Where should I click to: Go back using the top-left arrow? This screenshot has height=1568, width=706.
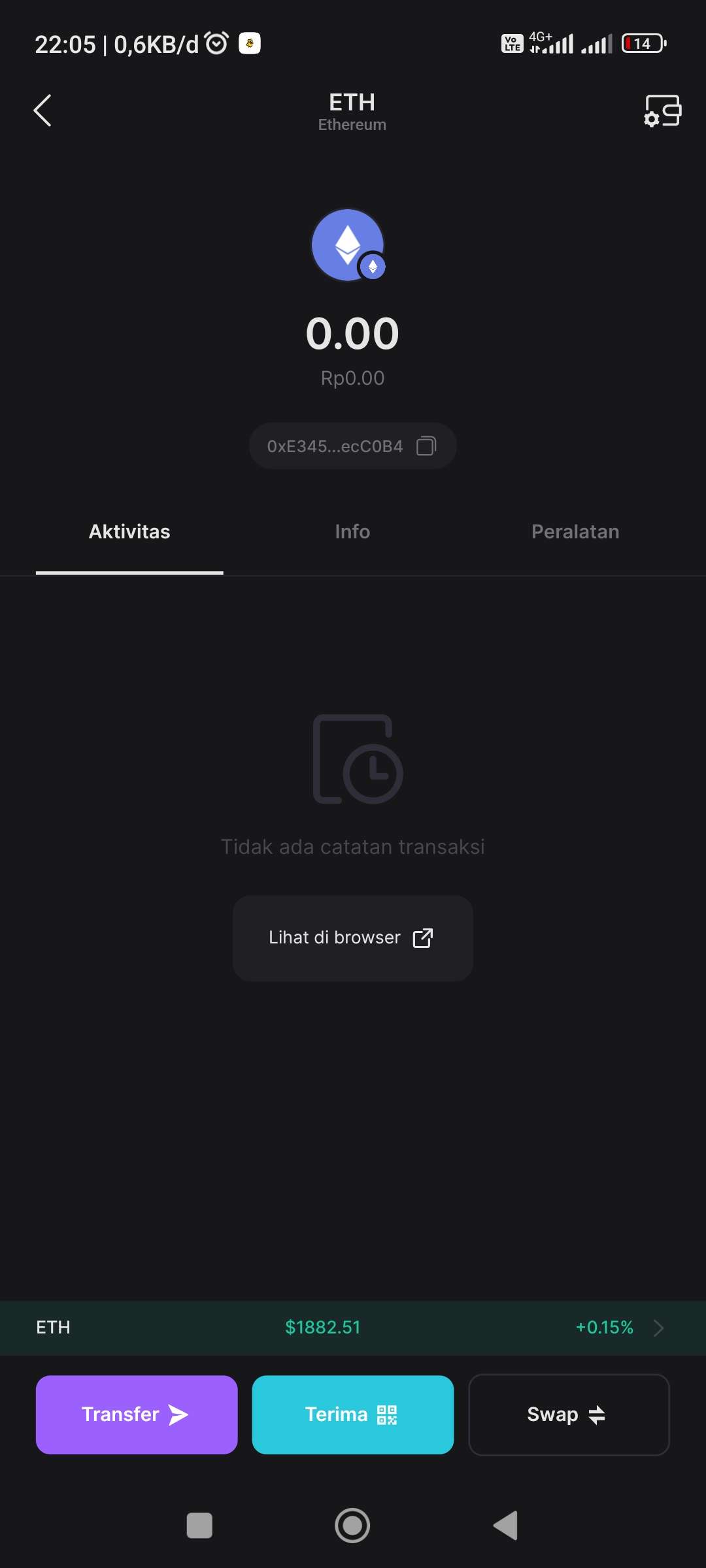click(42, 110)
